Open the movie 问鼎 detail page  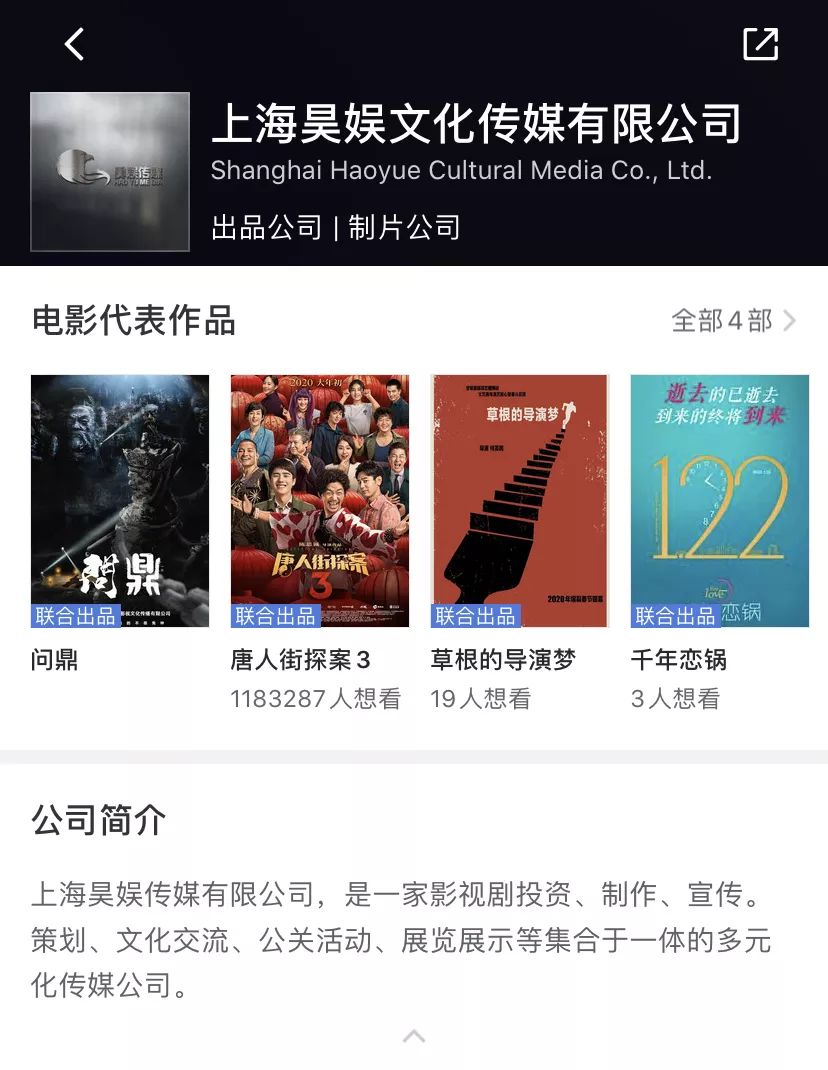120,498
